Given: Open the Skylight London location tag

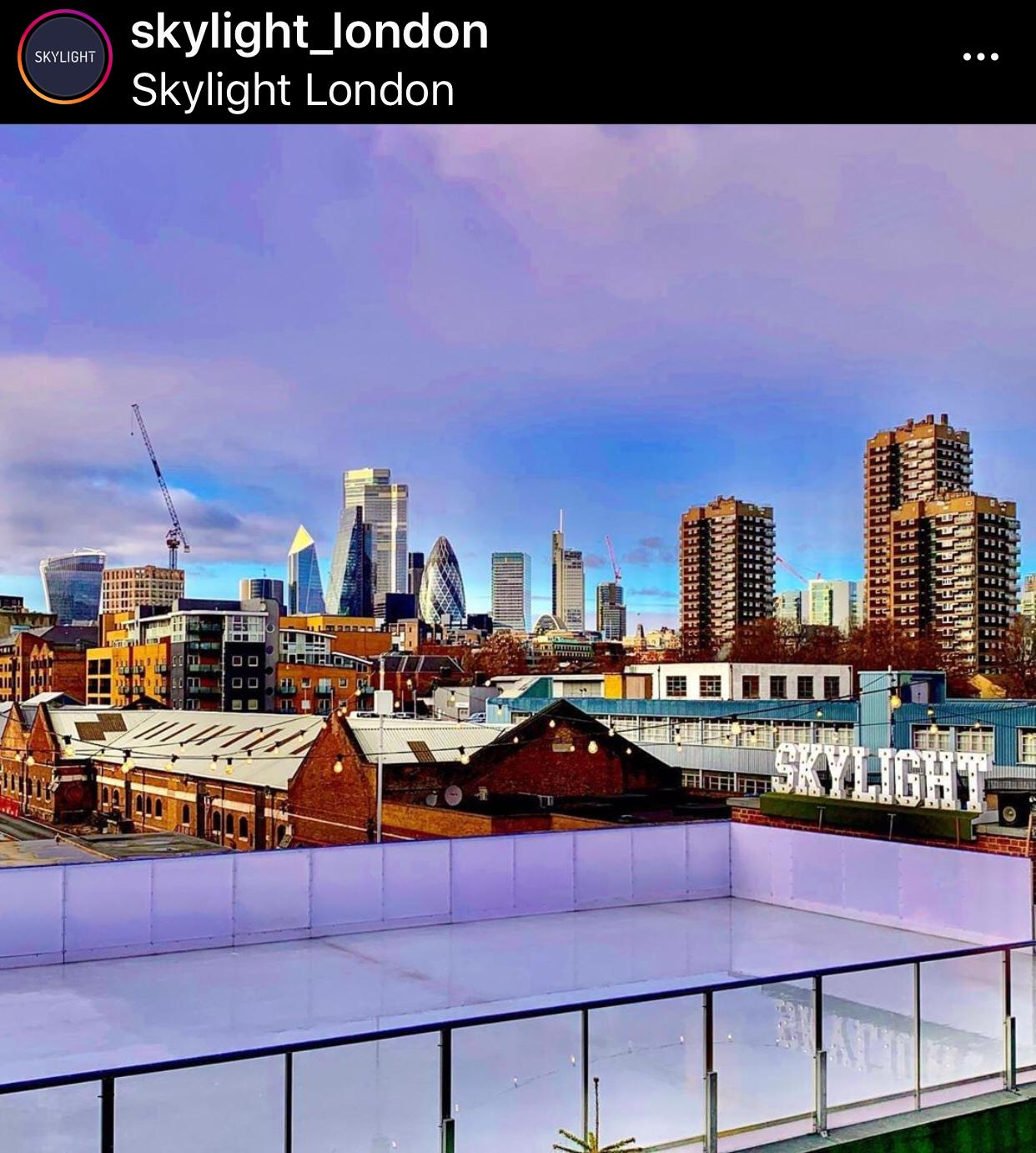Looking at the screenshot, I should (x=292, y=90).
